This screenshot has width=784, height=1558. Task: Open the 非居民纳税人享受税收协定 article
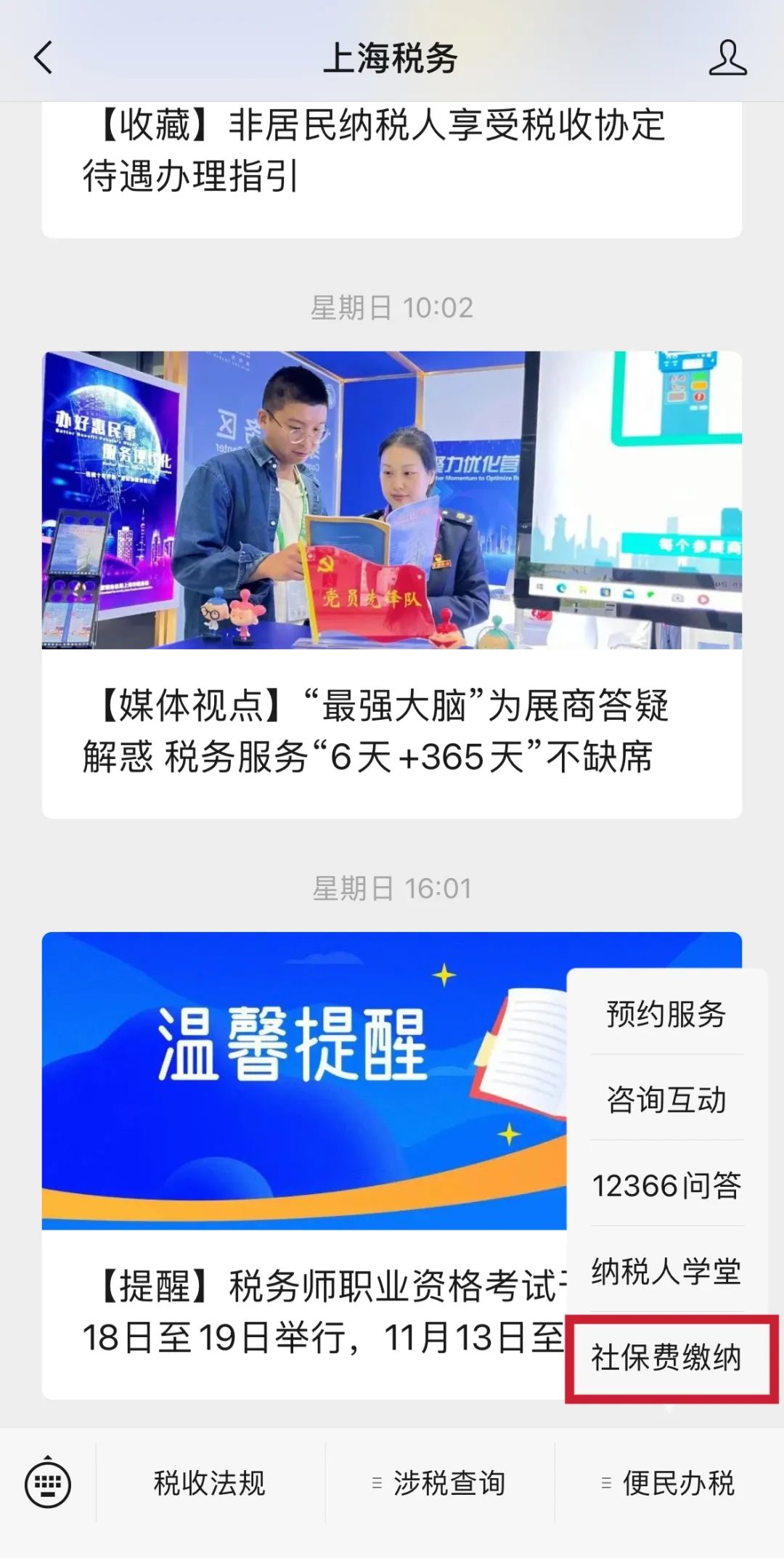pos(392,169)
